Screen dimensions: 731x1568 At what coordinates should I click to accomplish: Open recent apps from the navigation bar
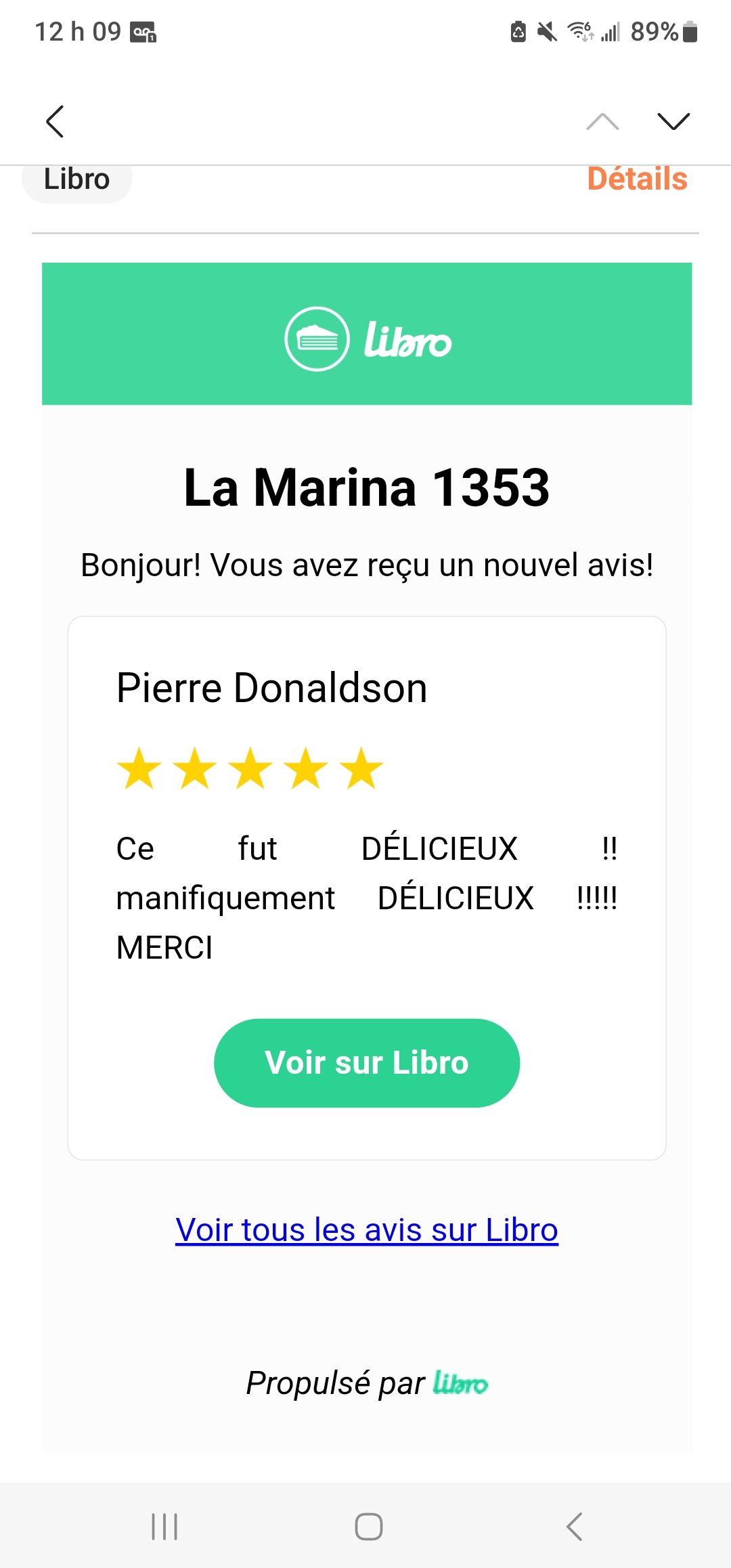coord(164,1527)
